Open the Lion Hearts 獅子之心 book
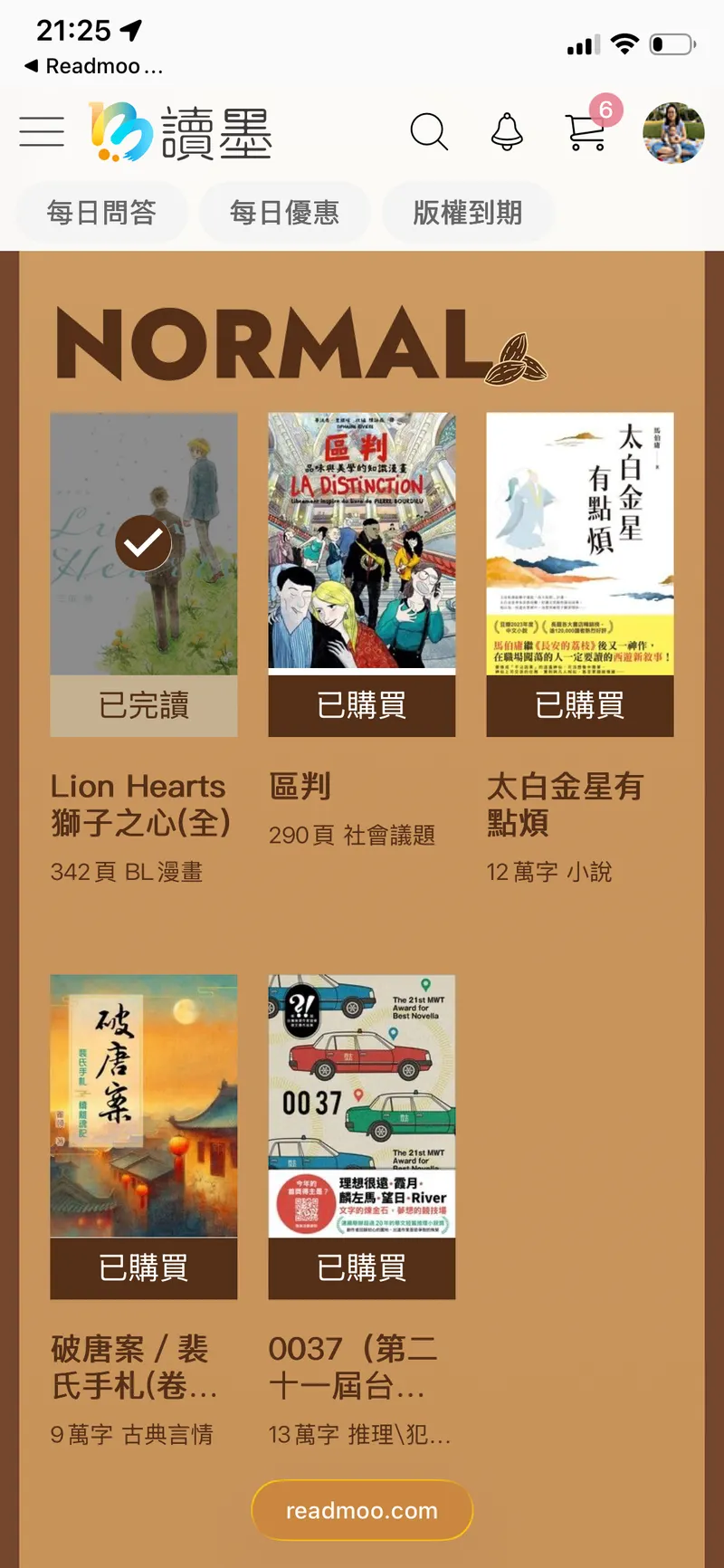This screenshot has height=1568, width=724. pyautogui.click(x=144, y=544)
